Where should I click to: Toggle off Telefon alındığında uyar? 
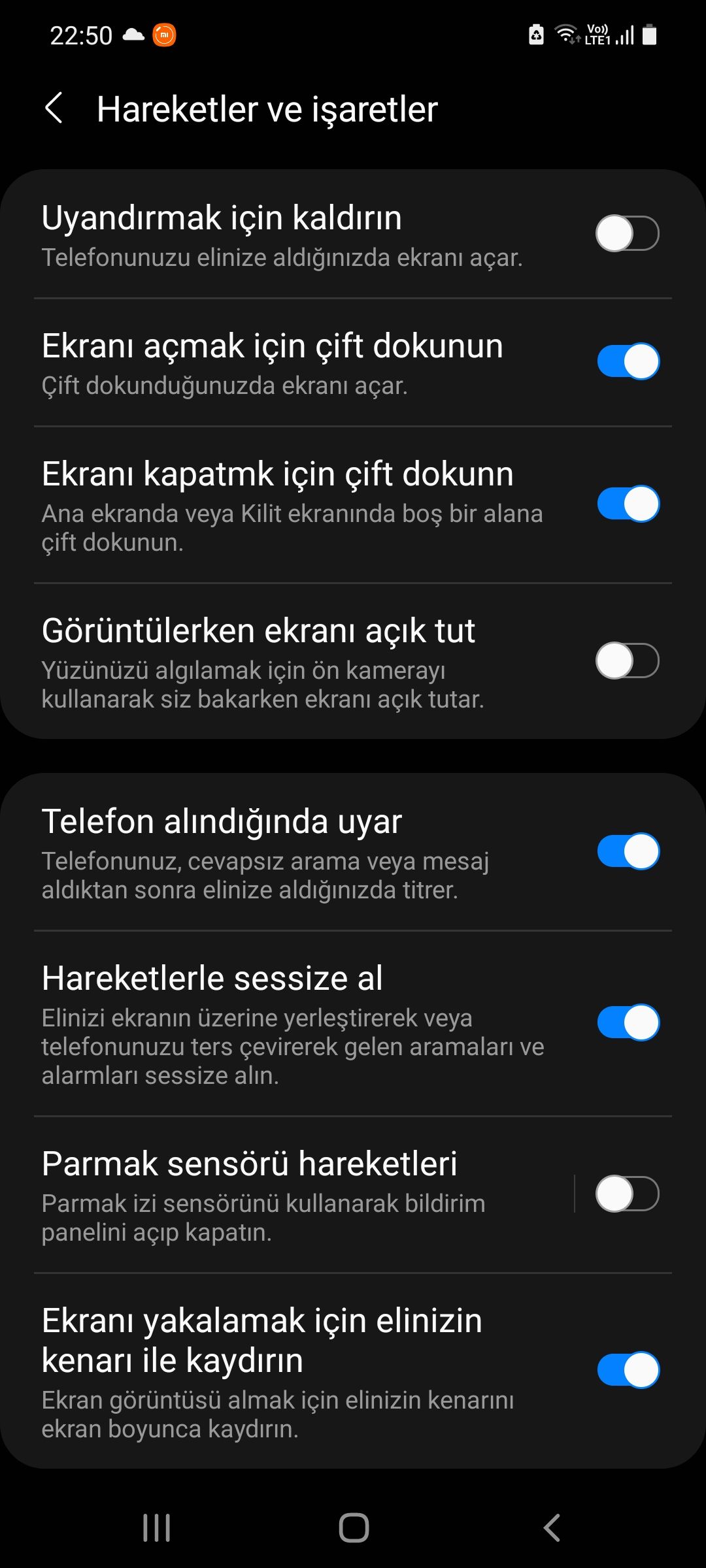coord(627,851)
